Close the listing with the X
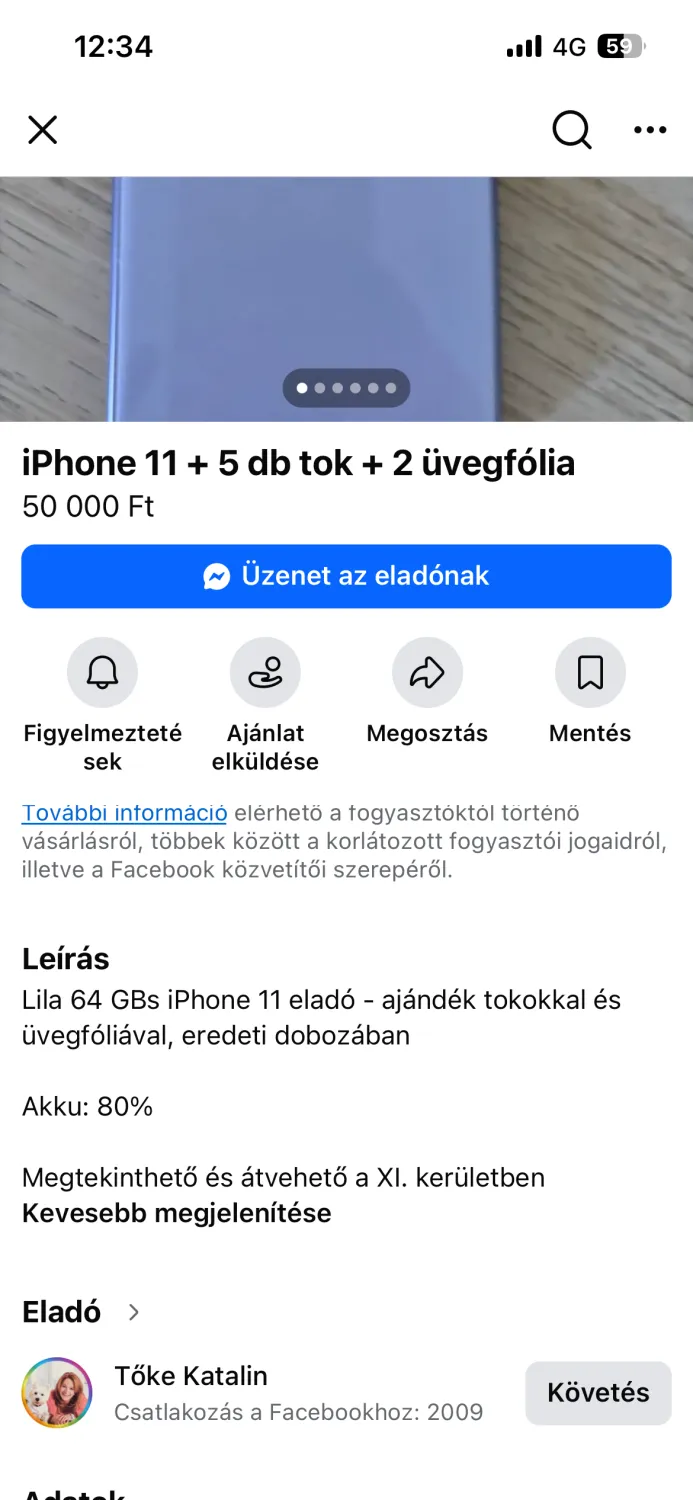 click(x=42, y=130)
